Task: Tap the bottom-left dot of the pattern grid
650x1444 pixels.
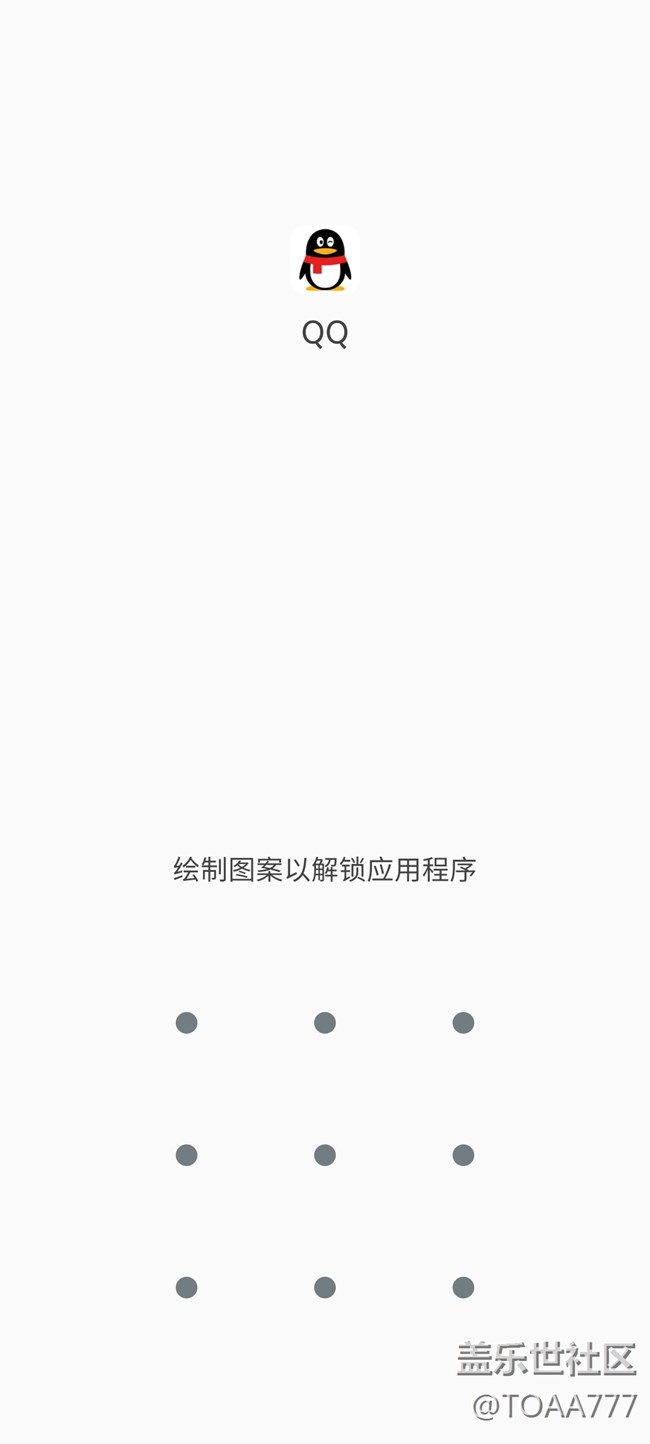Action: [x=186, y=1287]
